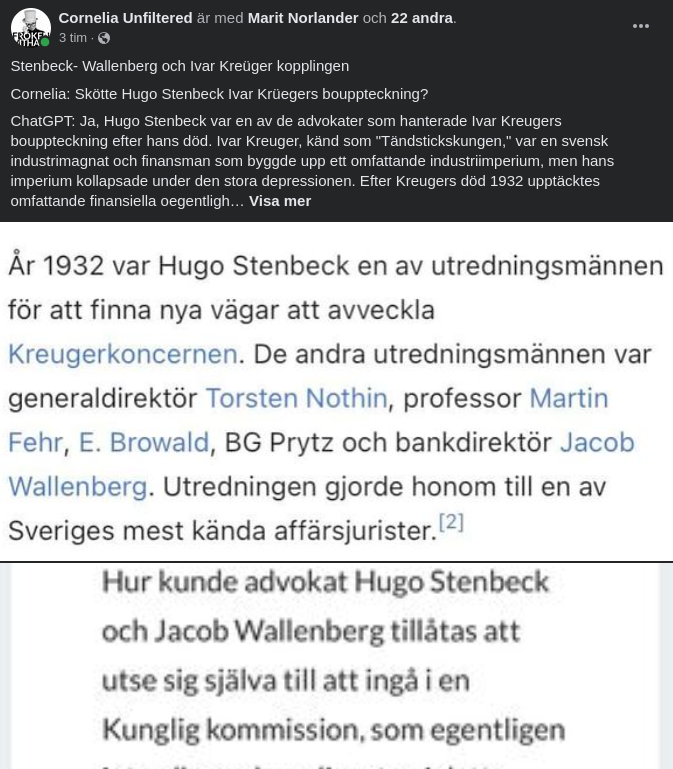Image resolution: width=673 pixels, height=769 pixels.
Task: Open the Cornelia Unfiltered profile name link
Action: tap(125, 18)
